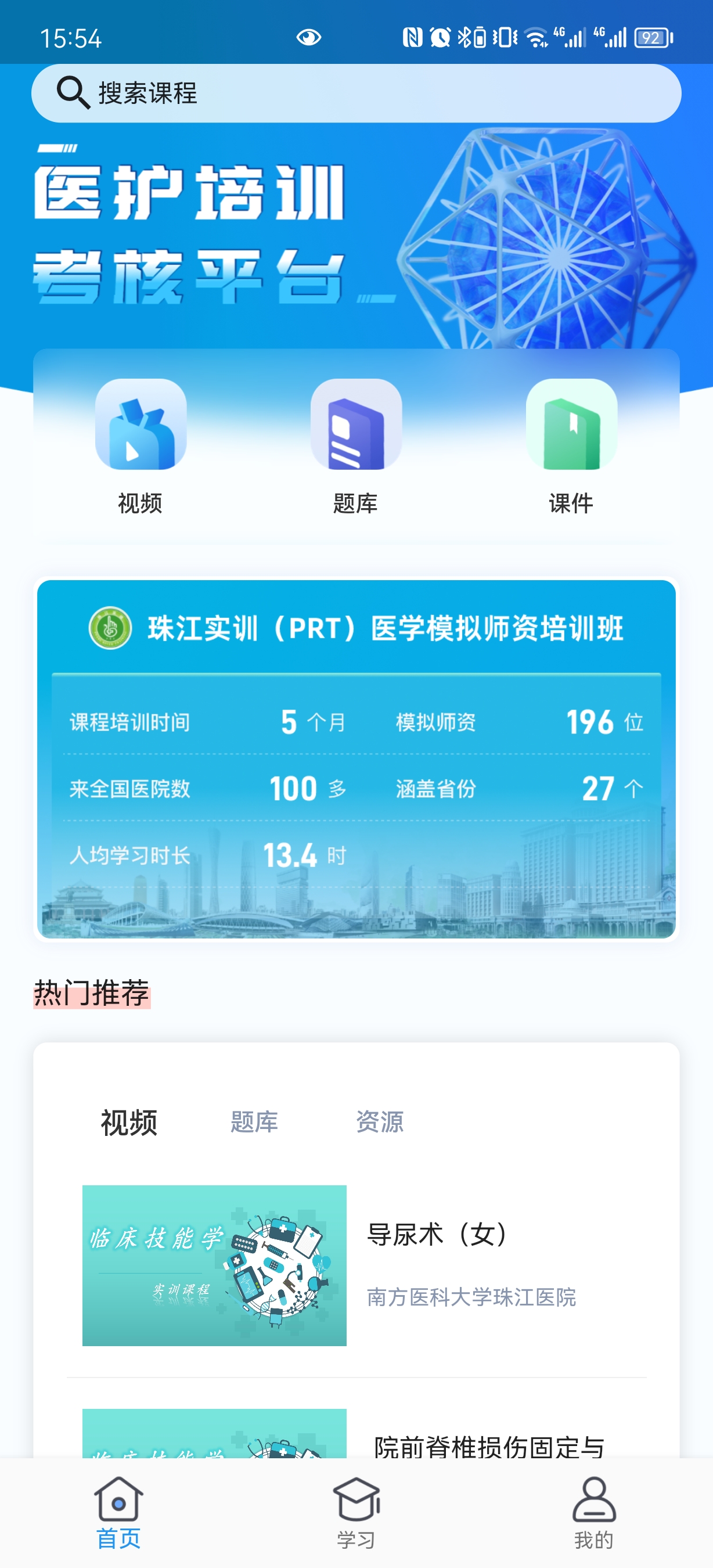Screen dimensions: 713x1568
Task: Open the 视频 shortcut icon
Action: 141,425
